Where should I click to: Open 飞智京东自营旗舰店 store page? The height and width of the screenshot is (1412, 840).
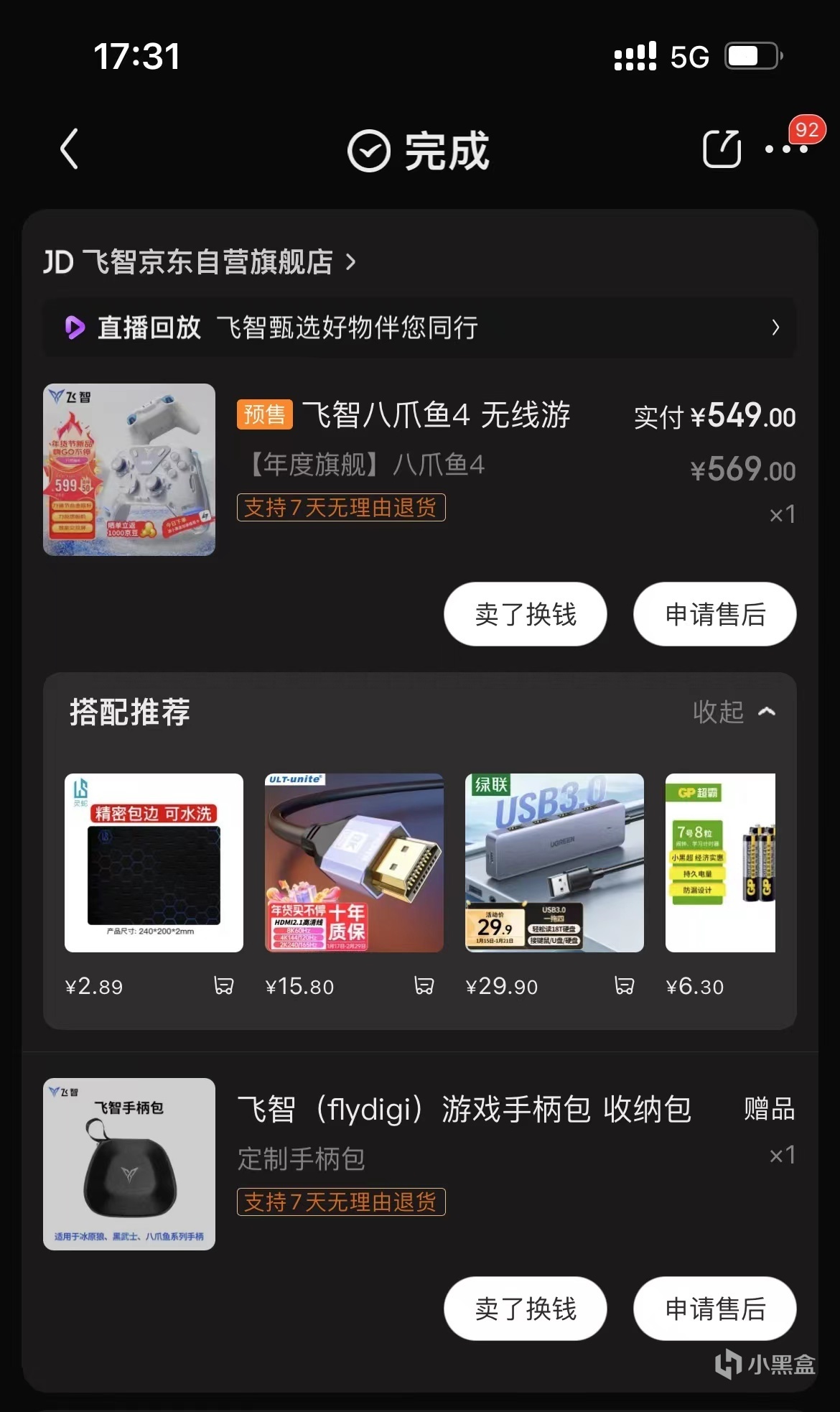[x=200, y=262]
